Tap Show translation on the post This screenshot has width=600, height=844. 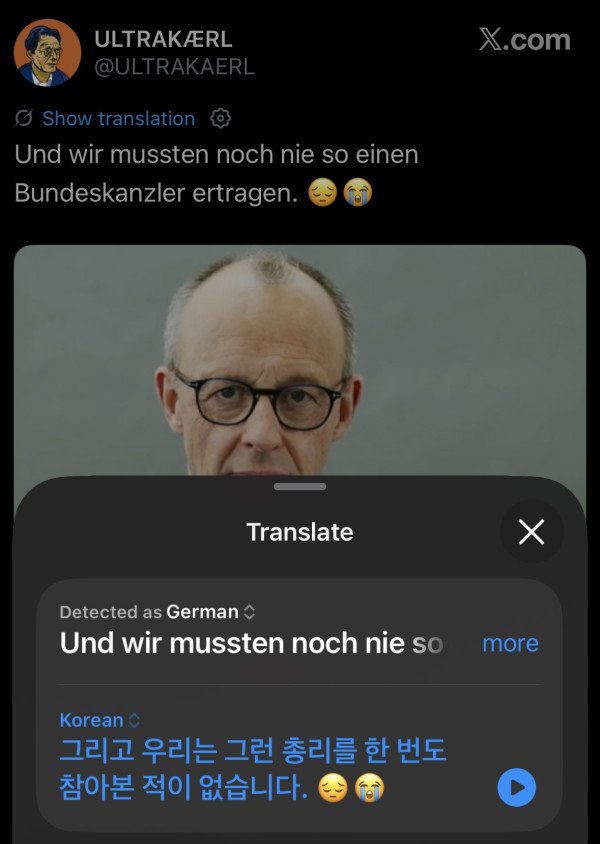pyautogui.click(x=118, y=118)
